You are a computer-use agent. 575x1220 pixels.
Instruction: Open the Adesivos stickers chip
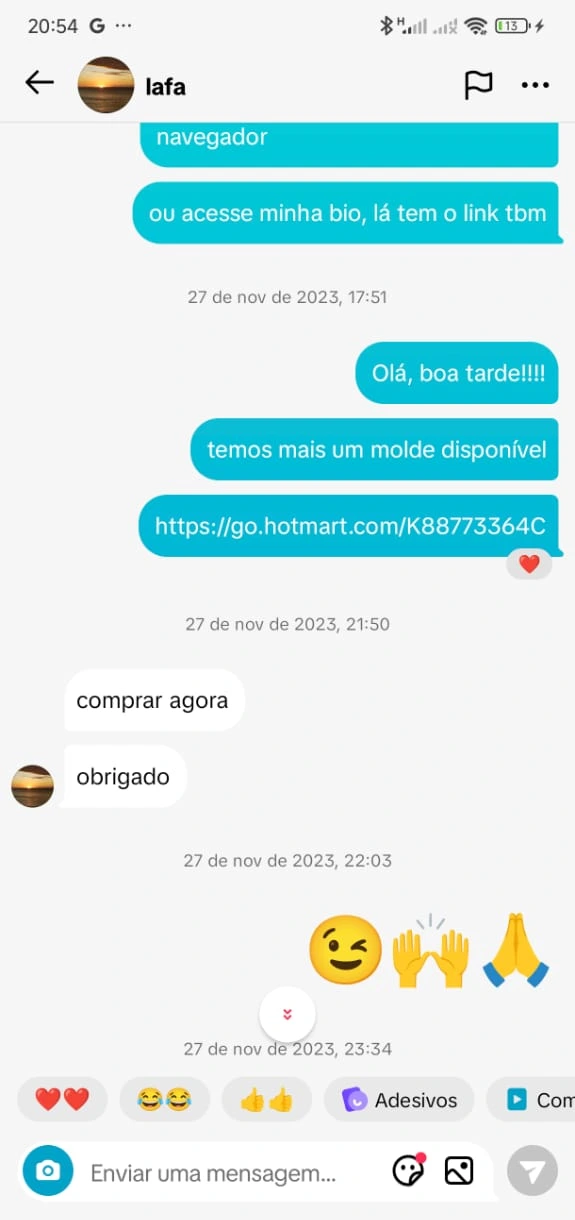click(399, 1100)
